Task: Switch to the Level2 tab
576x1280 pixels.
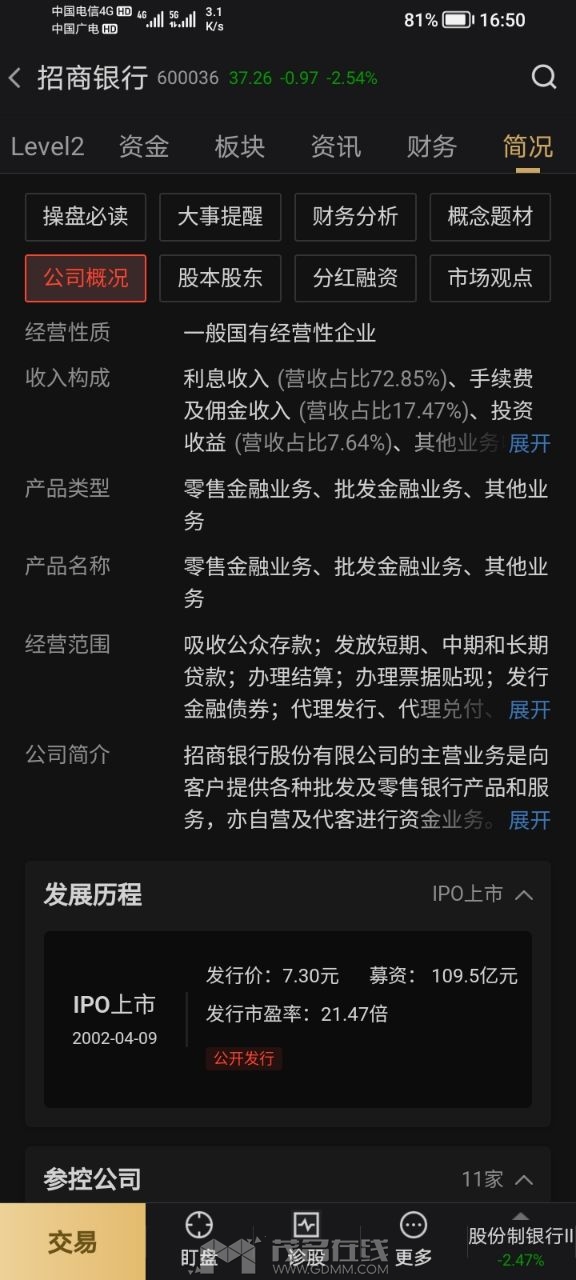Action: click(x=47, y=147)
